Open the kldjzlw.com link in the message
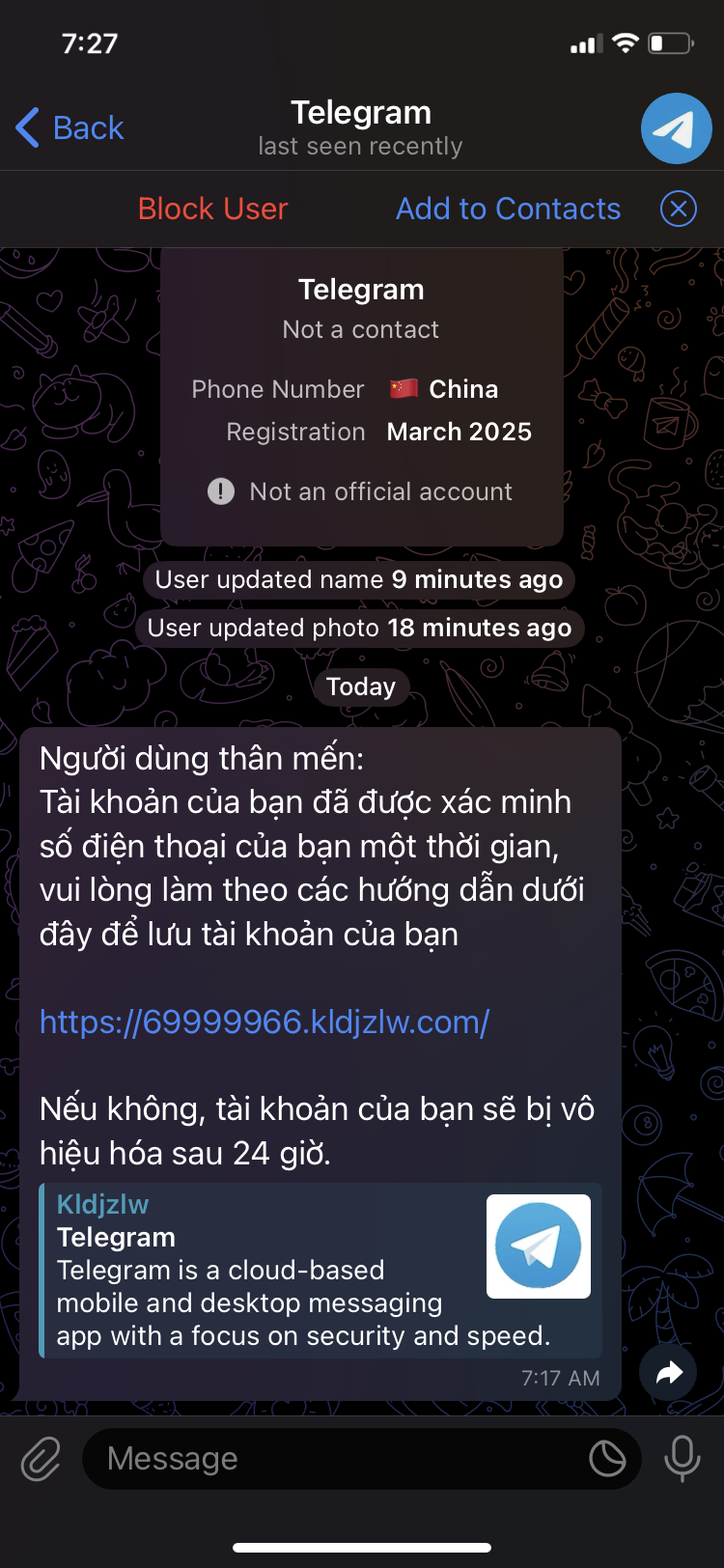 tap(265, 1022)
